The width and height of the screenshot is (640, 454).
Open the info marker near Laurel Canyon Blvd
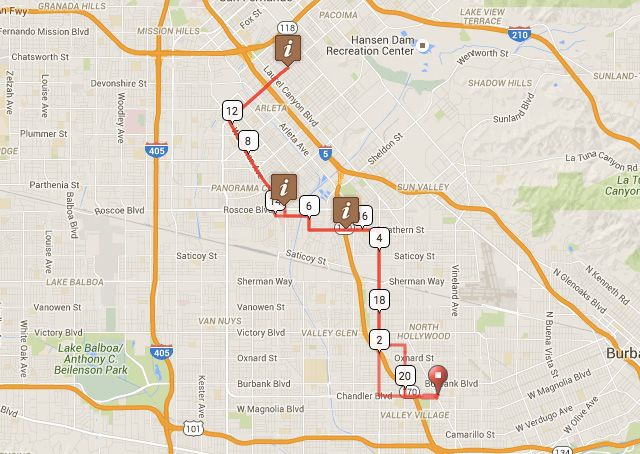[288, 49]
